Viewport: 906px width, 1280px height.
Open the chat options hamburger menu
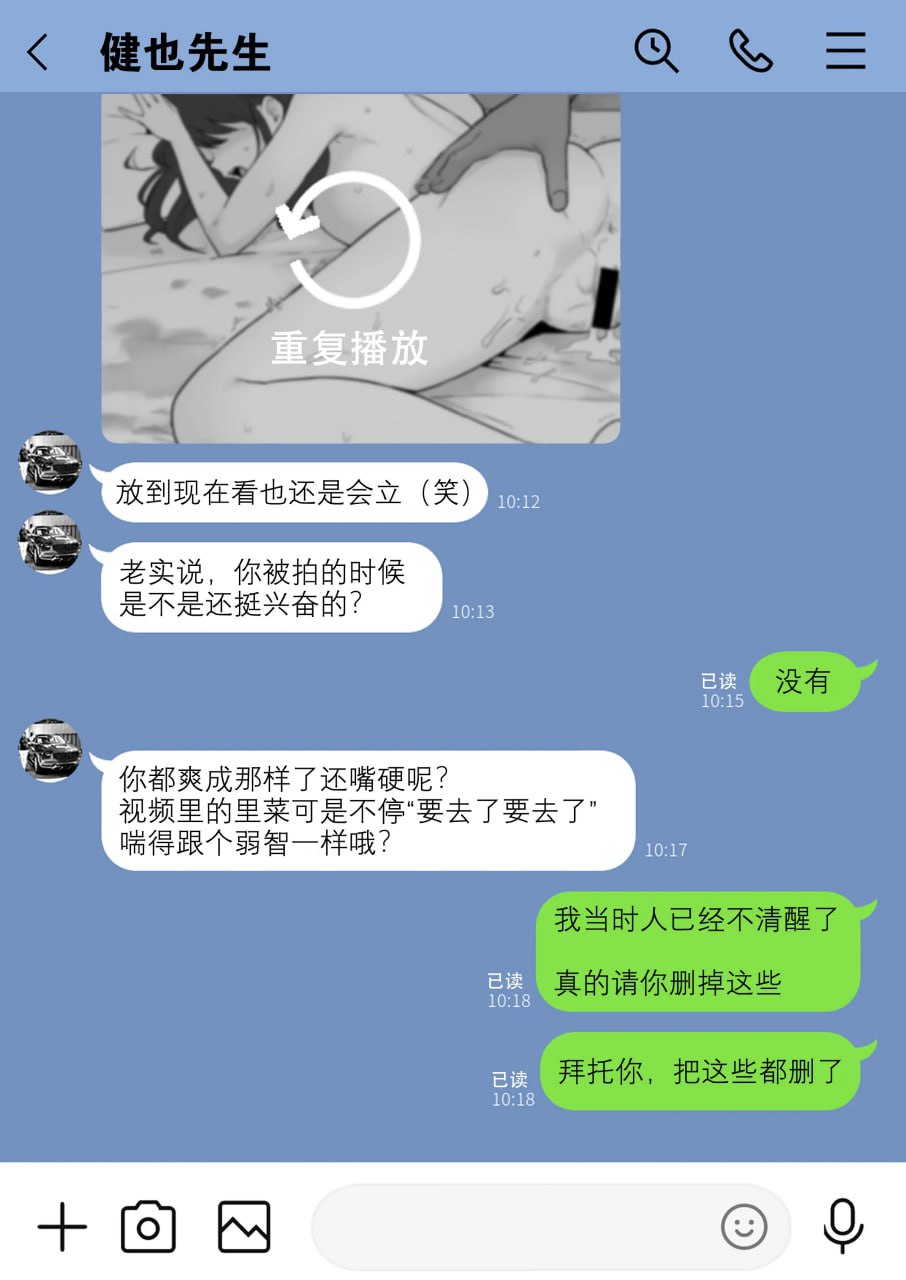point(845,50)
